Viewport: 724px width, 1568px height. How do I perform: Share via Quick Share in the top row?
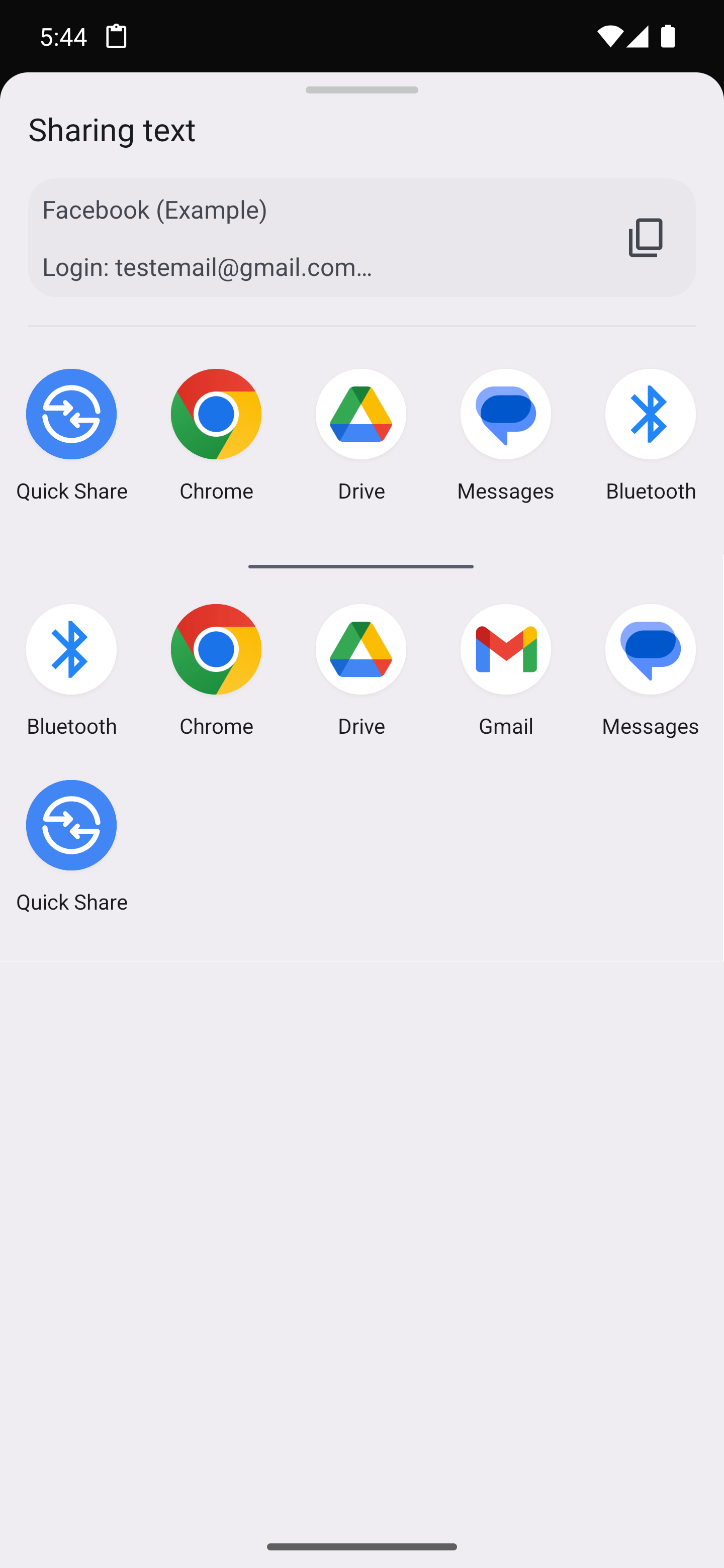(72, 436)
